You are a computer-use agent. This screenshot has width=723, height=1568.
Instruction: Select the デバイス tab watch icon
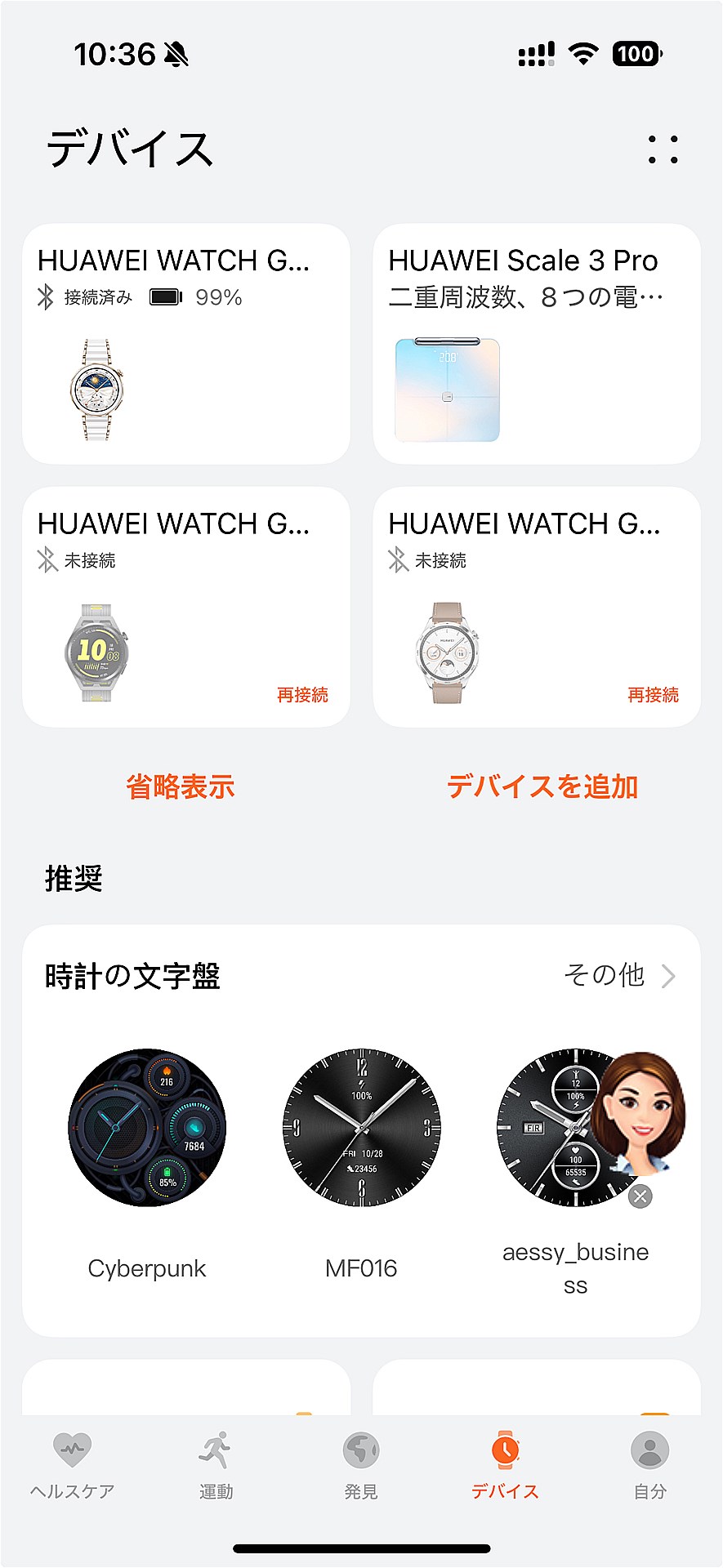pyautogui.click(x=506, y=1451)
